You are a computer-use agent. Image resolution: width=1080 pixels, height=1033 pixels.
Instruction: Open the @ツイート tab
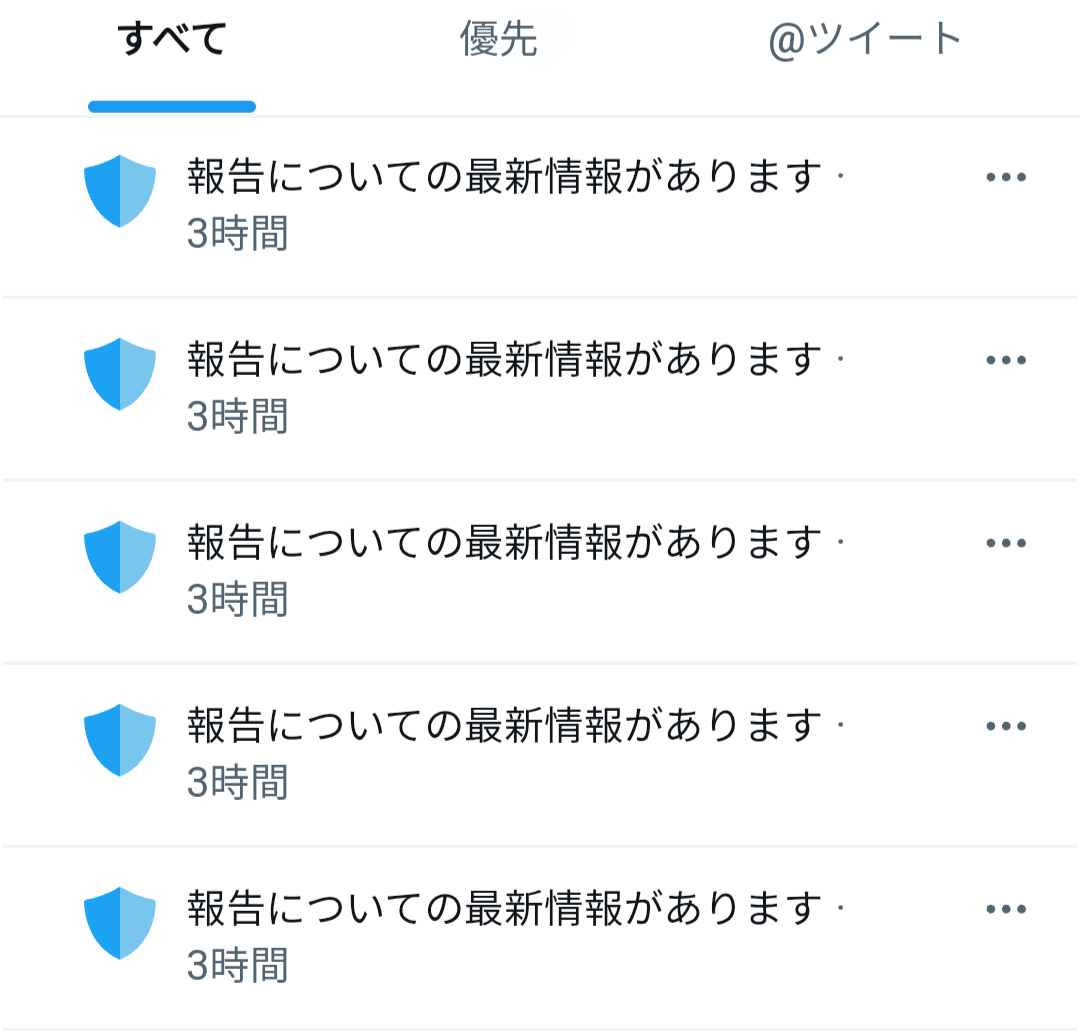865,41
